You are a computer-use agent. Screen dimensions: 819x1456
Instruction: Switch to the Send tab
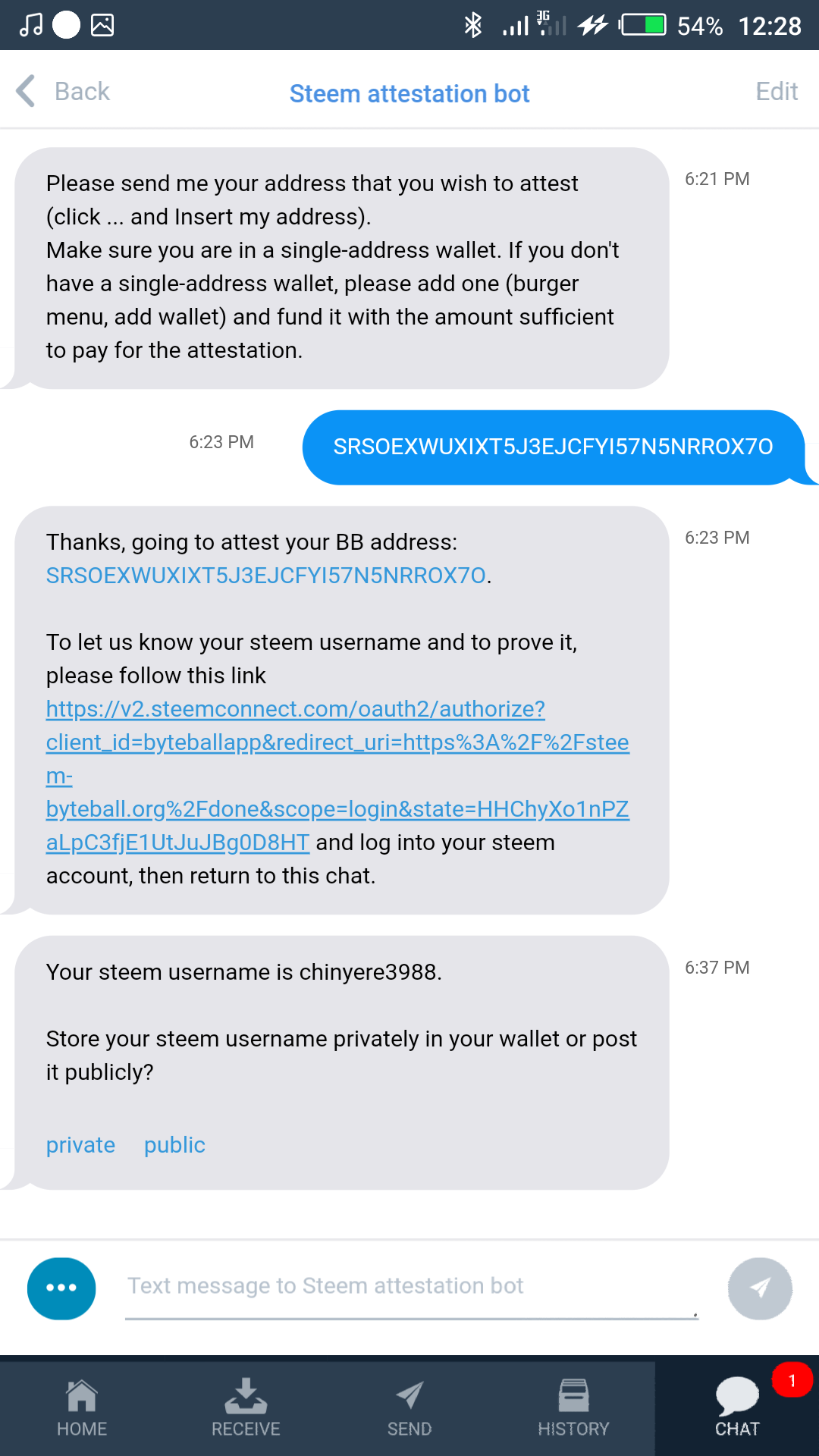click(x=409, y=1407)
